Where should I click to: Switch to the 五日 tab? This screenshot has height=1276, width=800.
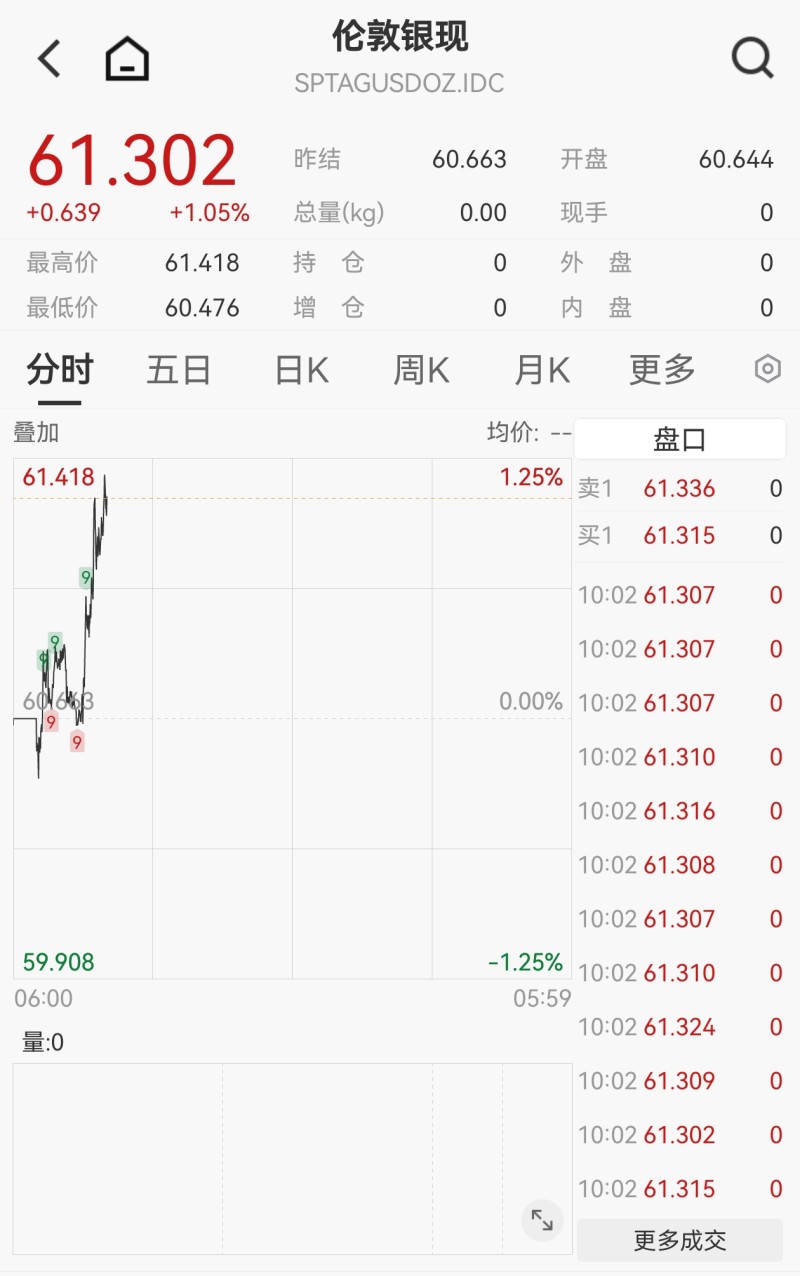(x=179, y=371)
